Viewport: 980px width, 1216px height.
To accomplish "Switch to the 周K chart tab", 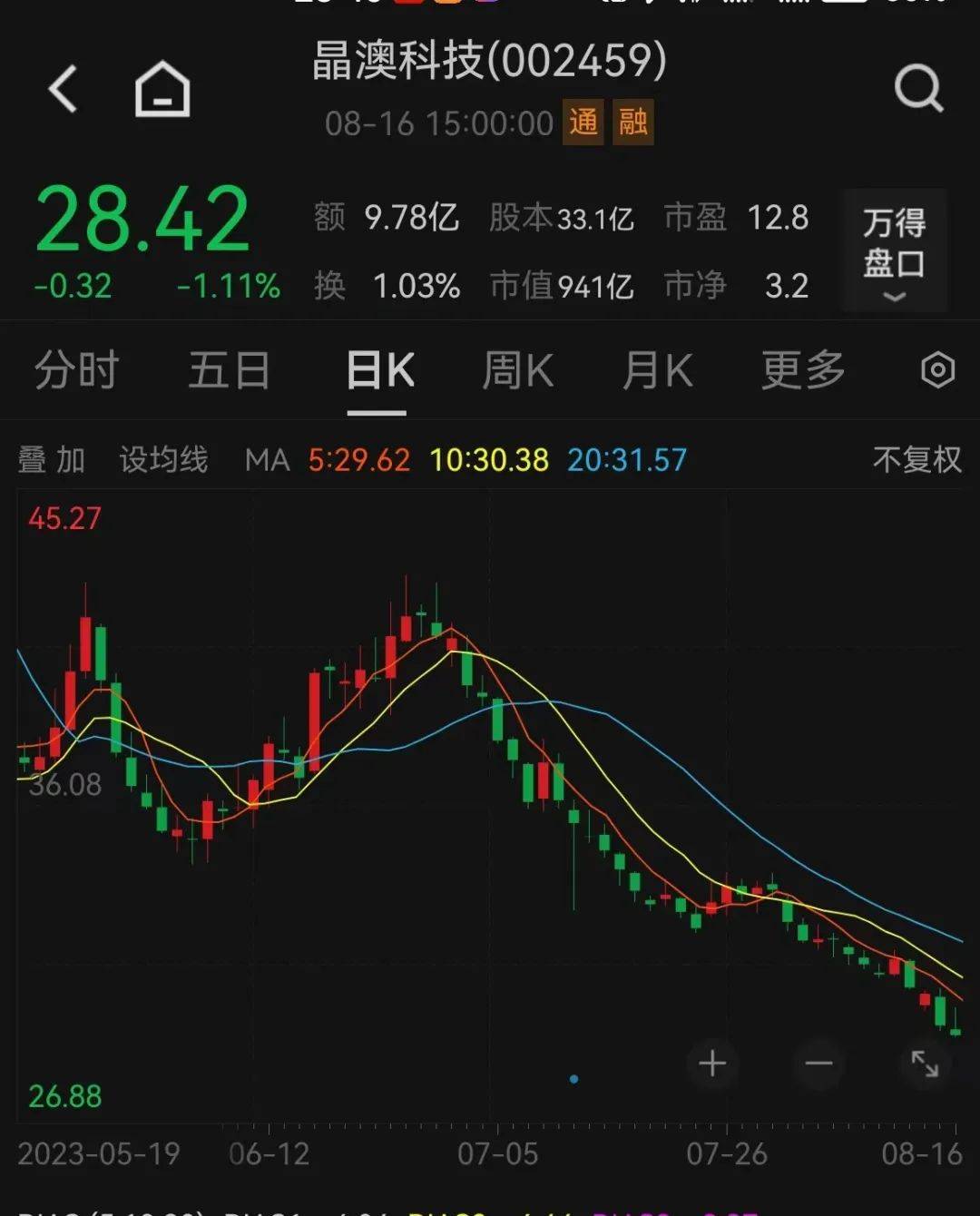I will pyautogui.click(x=517, y=370).
